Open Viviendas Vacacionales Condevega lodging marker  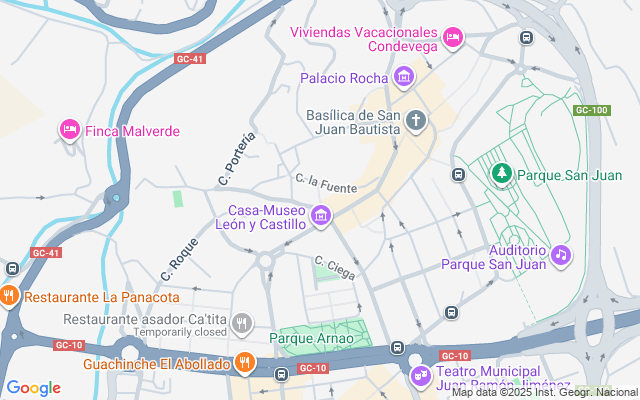pyautogui.click(x=452, y=37)
